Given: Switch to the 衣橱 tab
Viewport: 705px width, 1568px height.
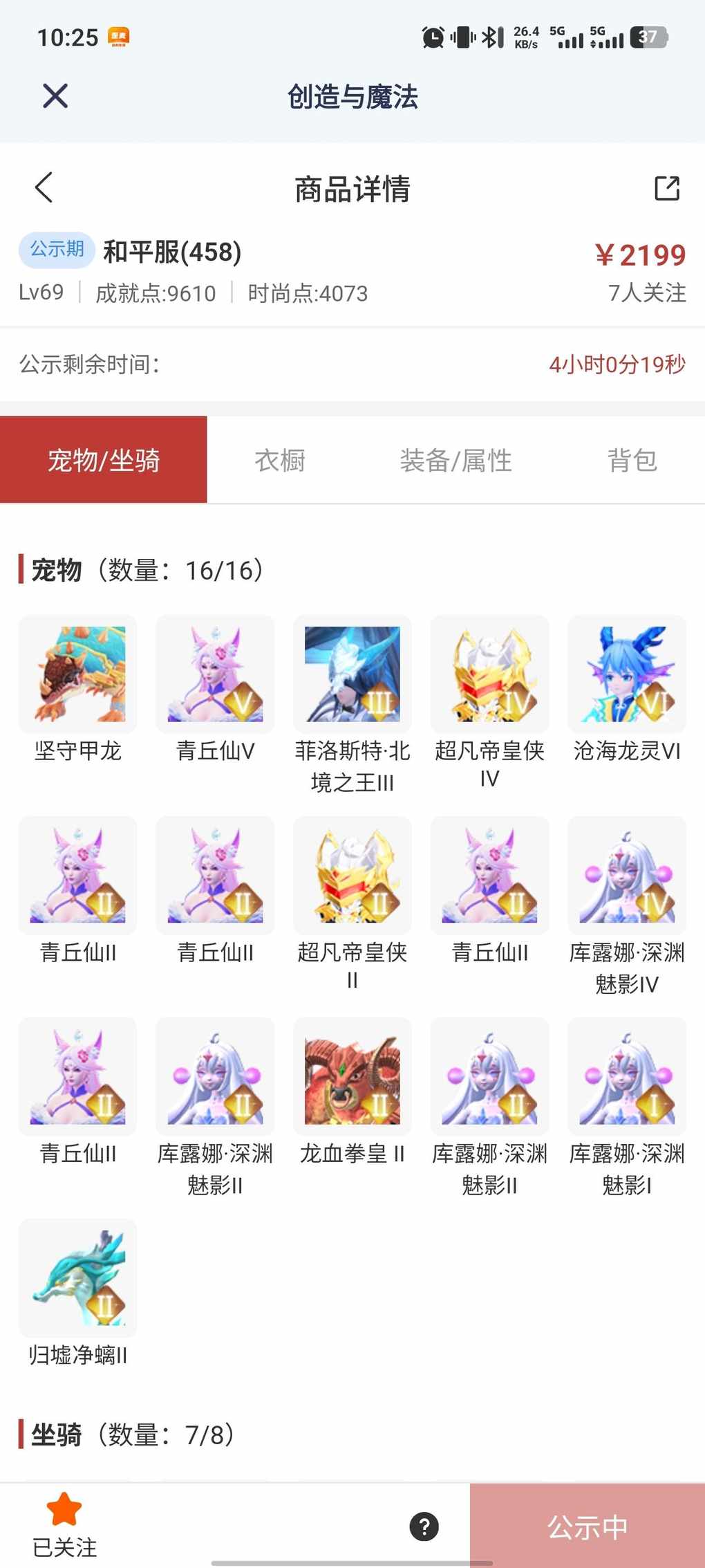Looking at the screenshot, I should pyautogui.click(x=280, y=460).
